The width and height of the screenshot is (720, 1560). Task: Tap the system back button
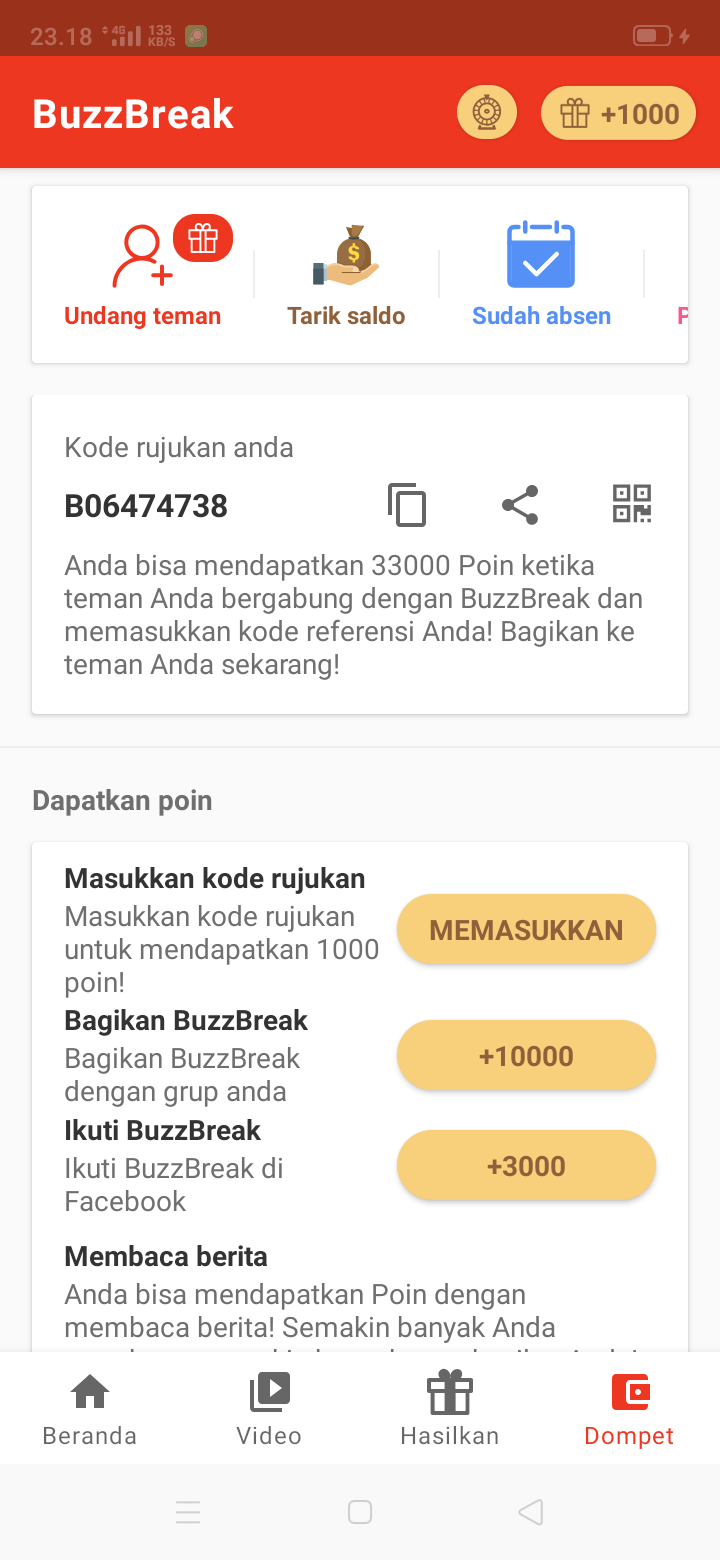click(531, 1512)
